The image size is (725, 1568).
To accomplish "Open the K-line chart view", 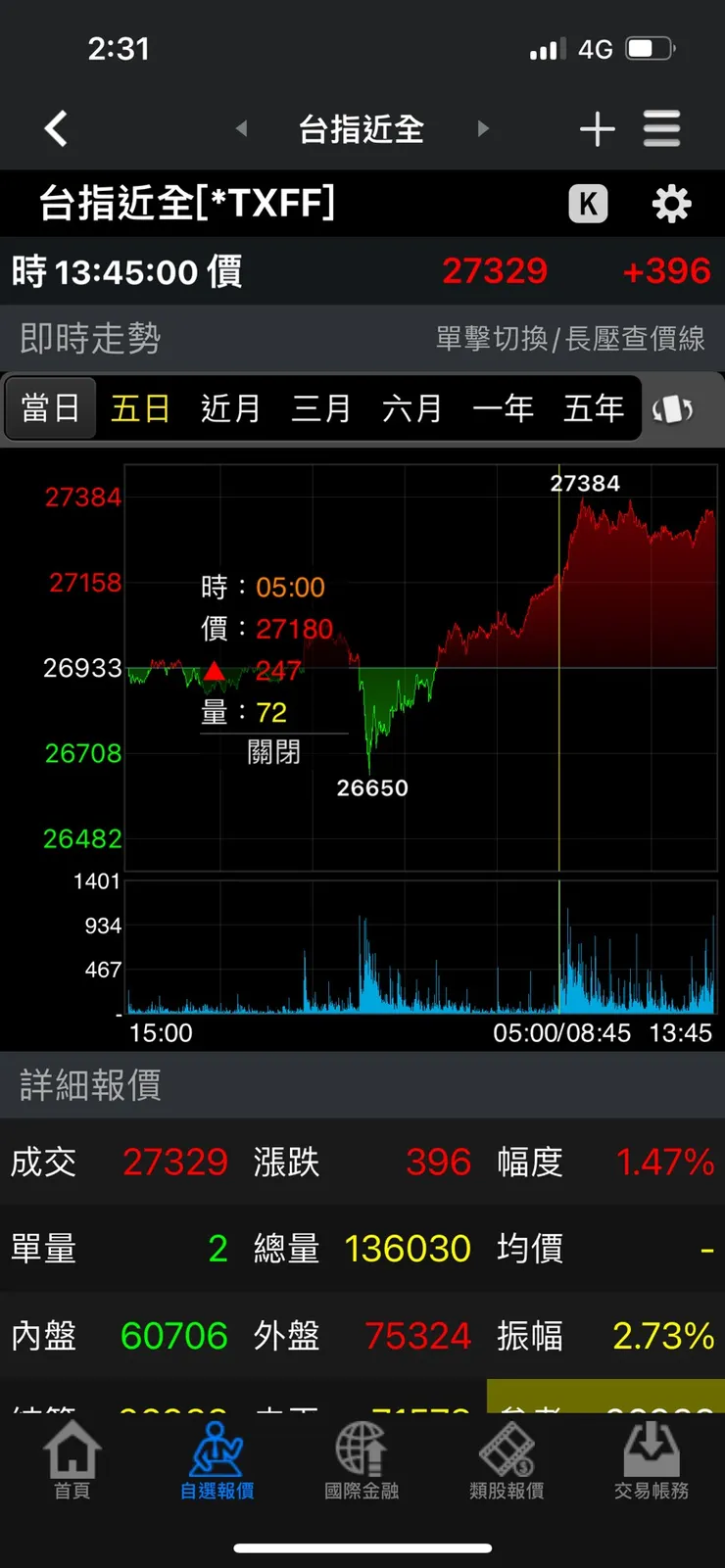I will click(x=589, y=204).
